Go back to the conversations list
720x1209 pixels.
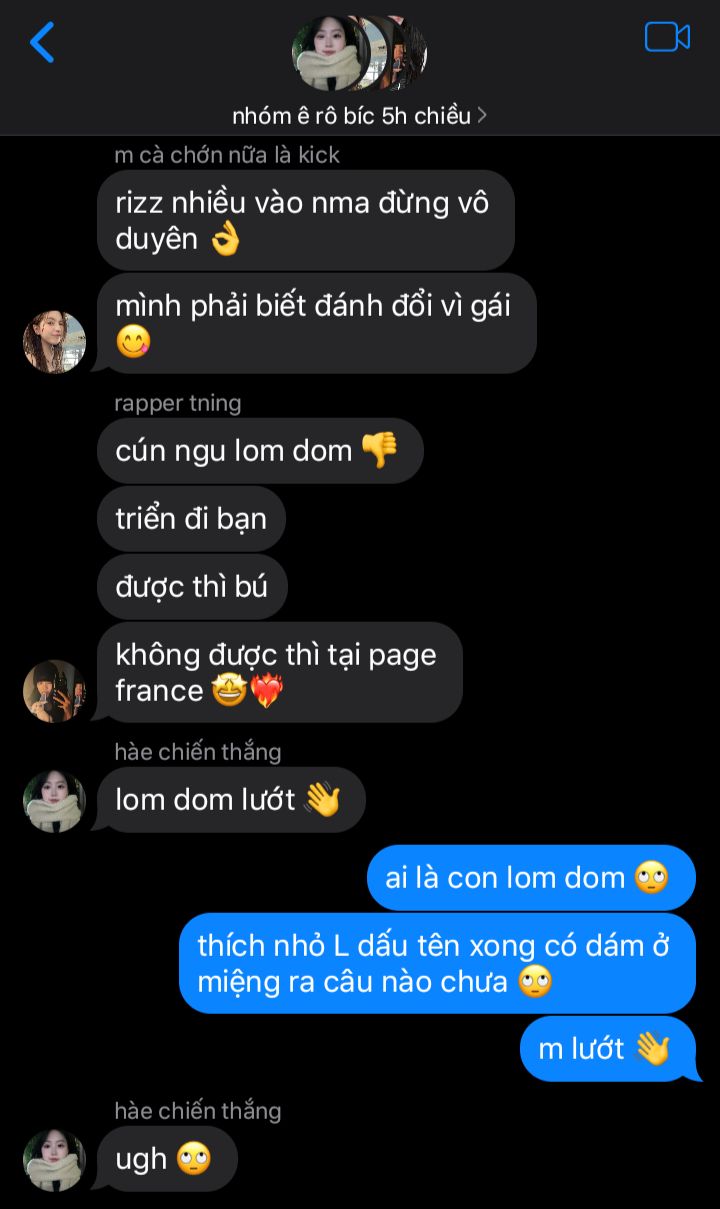(x=42, y=42)
